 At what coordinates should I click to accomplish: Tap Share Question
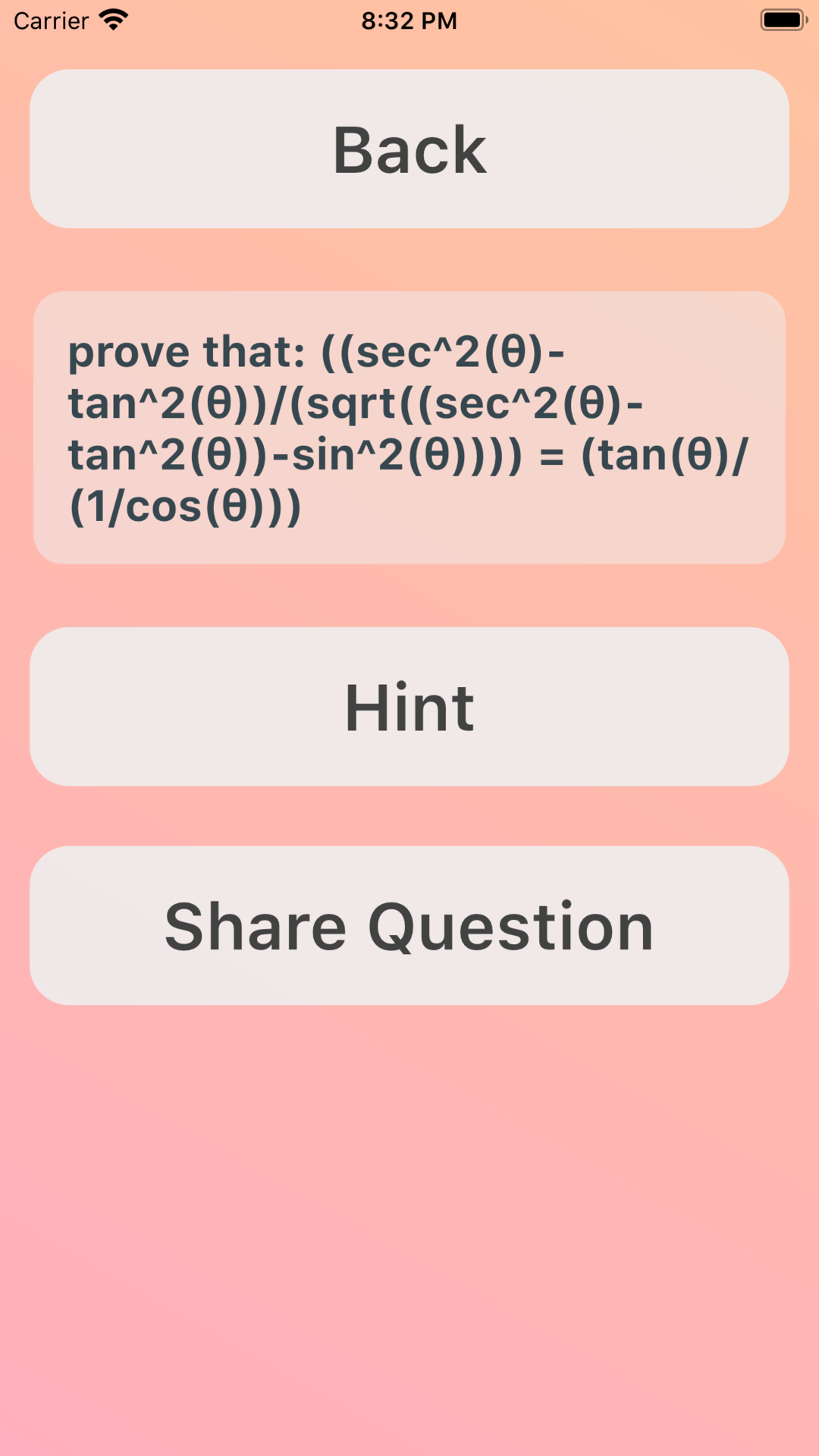(409, 925)
